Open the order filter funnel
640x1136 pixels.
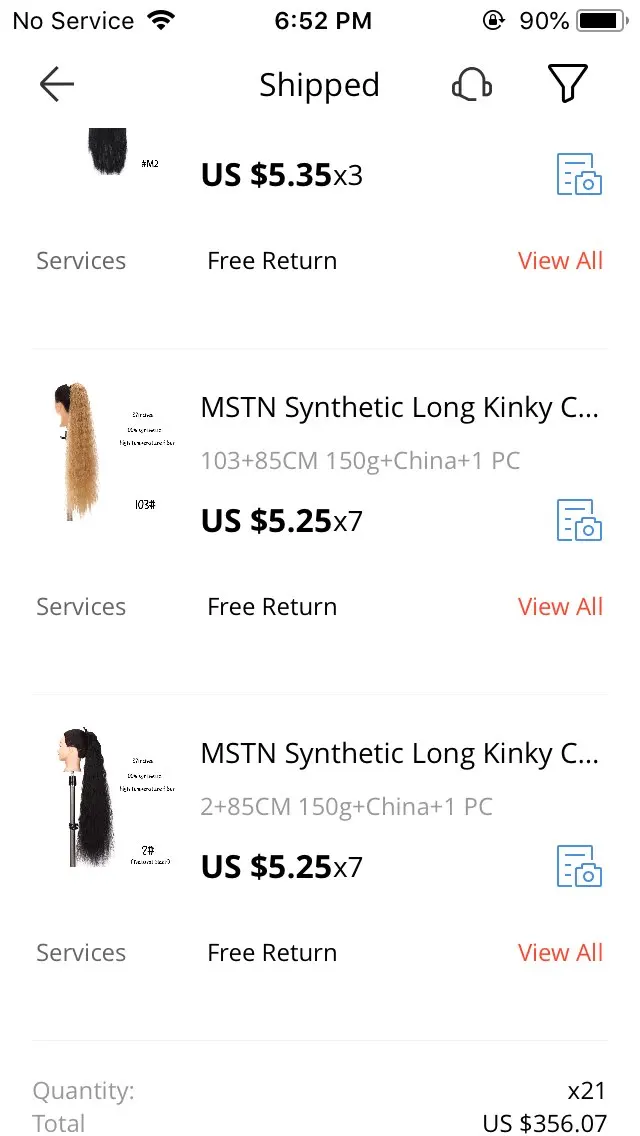(x=567, y=85)
